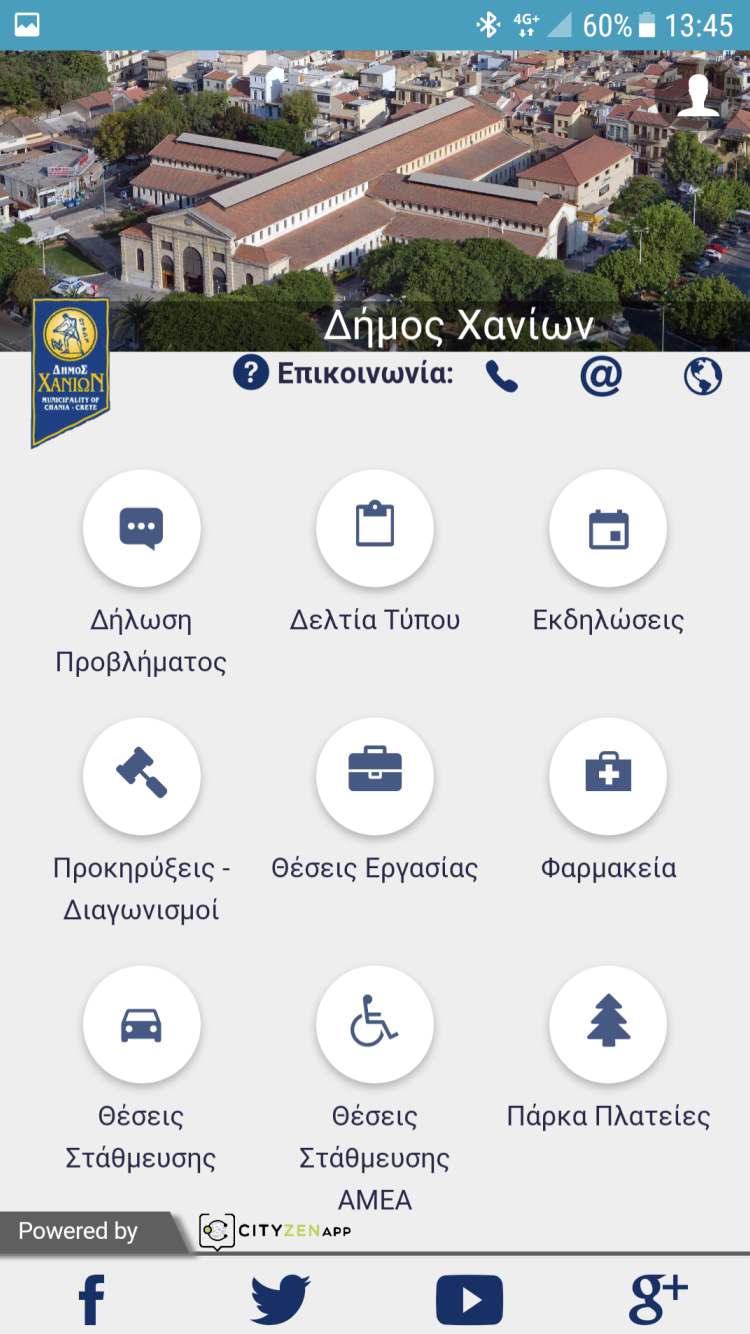Open Προκηρύξεις - Διαγωνισμοί
This screenshot has width=750, height=1334.
coord(141,775)
